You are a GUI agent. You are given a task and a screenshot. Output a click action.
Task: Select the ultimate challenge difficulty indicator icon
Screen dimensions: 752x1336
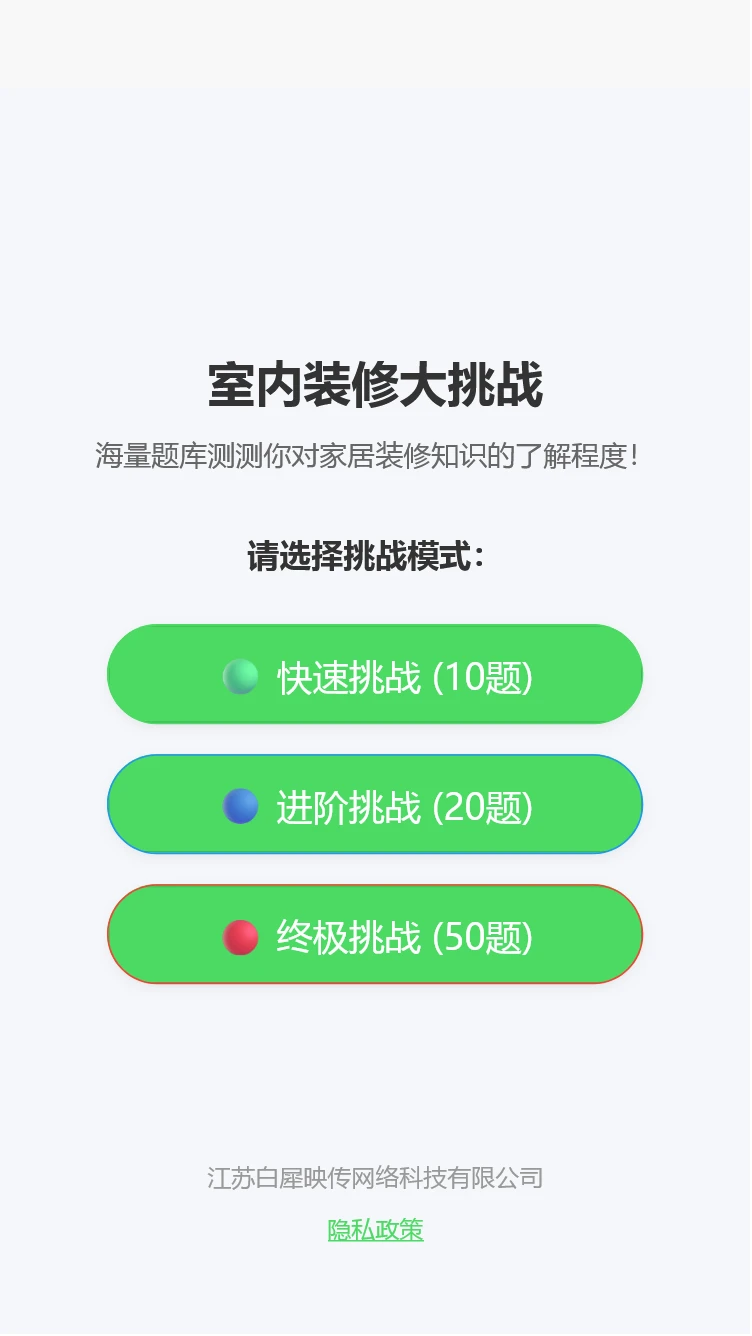coord(240,935)
